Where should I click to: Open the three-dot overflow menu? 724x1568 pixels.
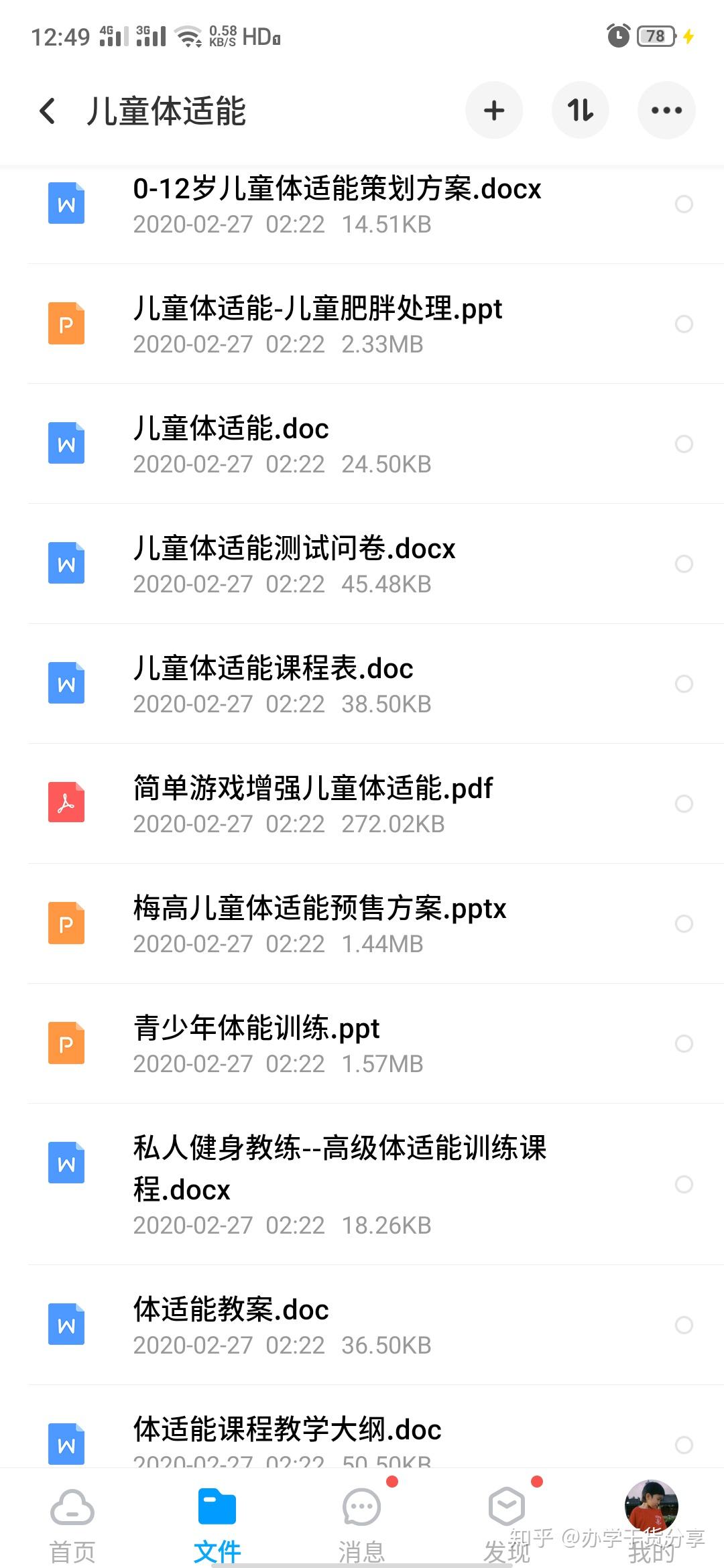(x=666, y=111)
